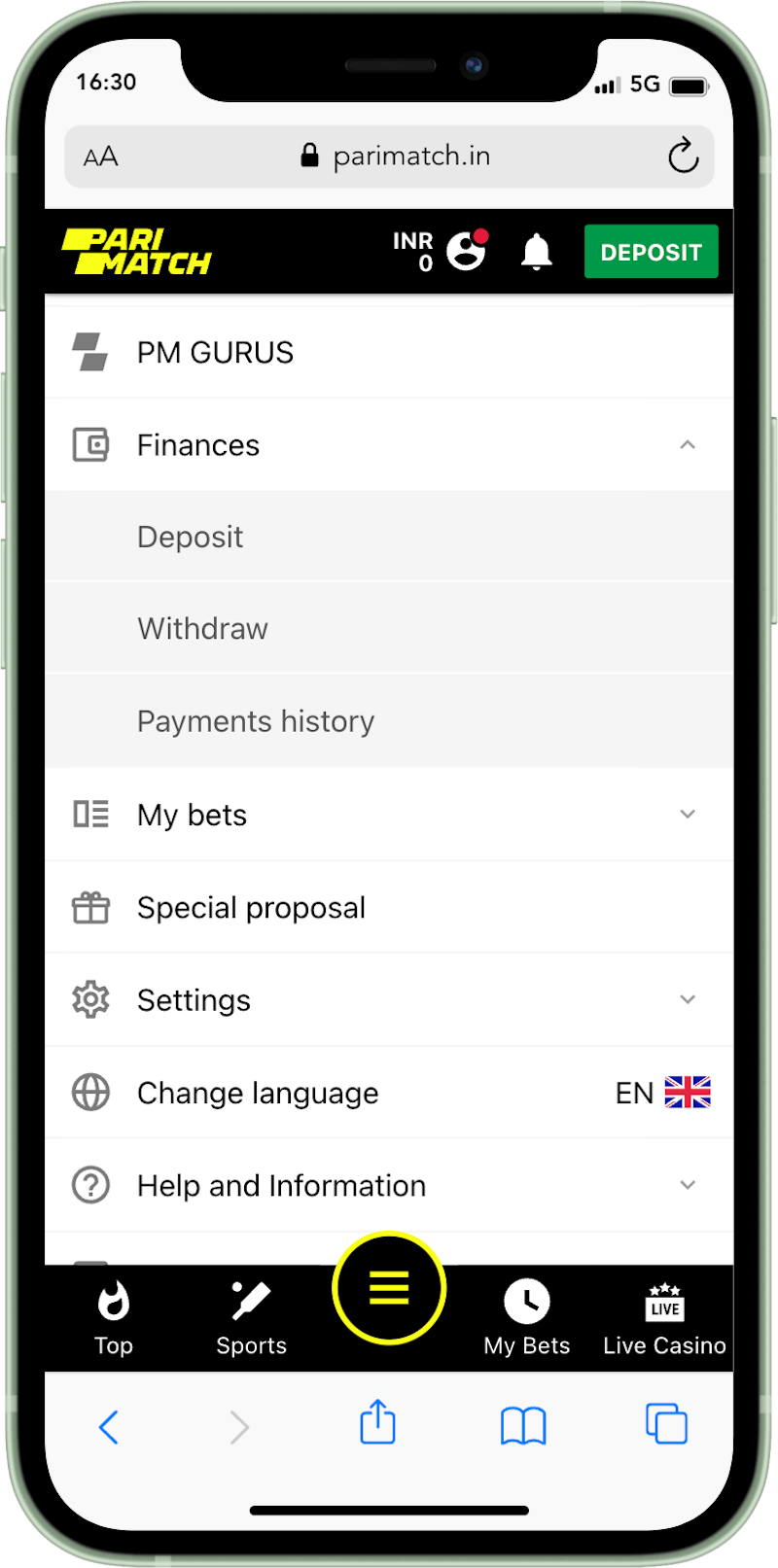Expand the My bets section
Screen dimensions: 778x1568
tap(687, 815)
